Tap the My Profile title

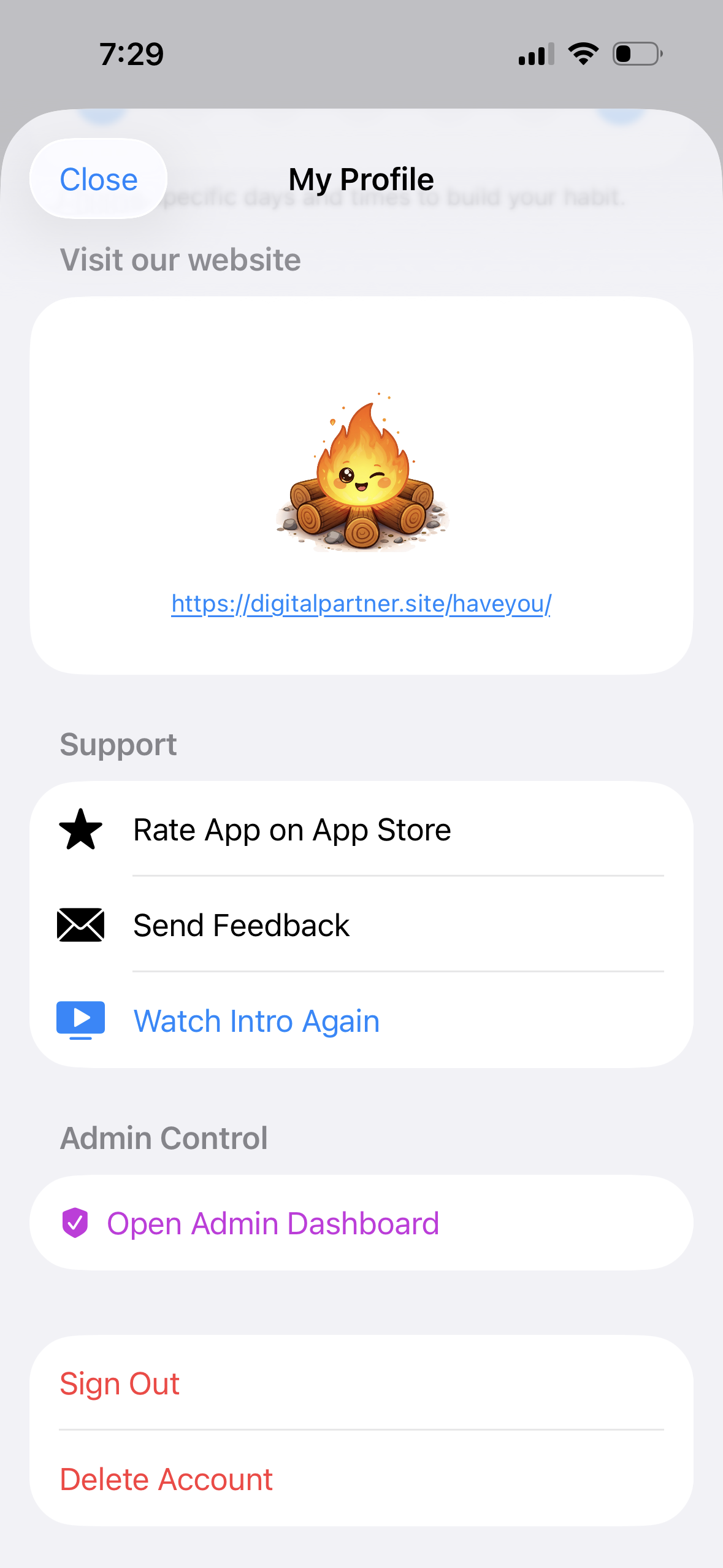[361, 179]
